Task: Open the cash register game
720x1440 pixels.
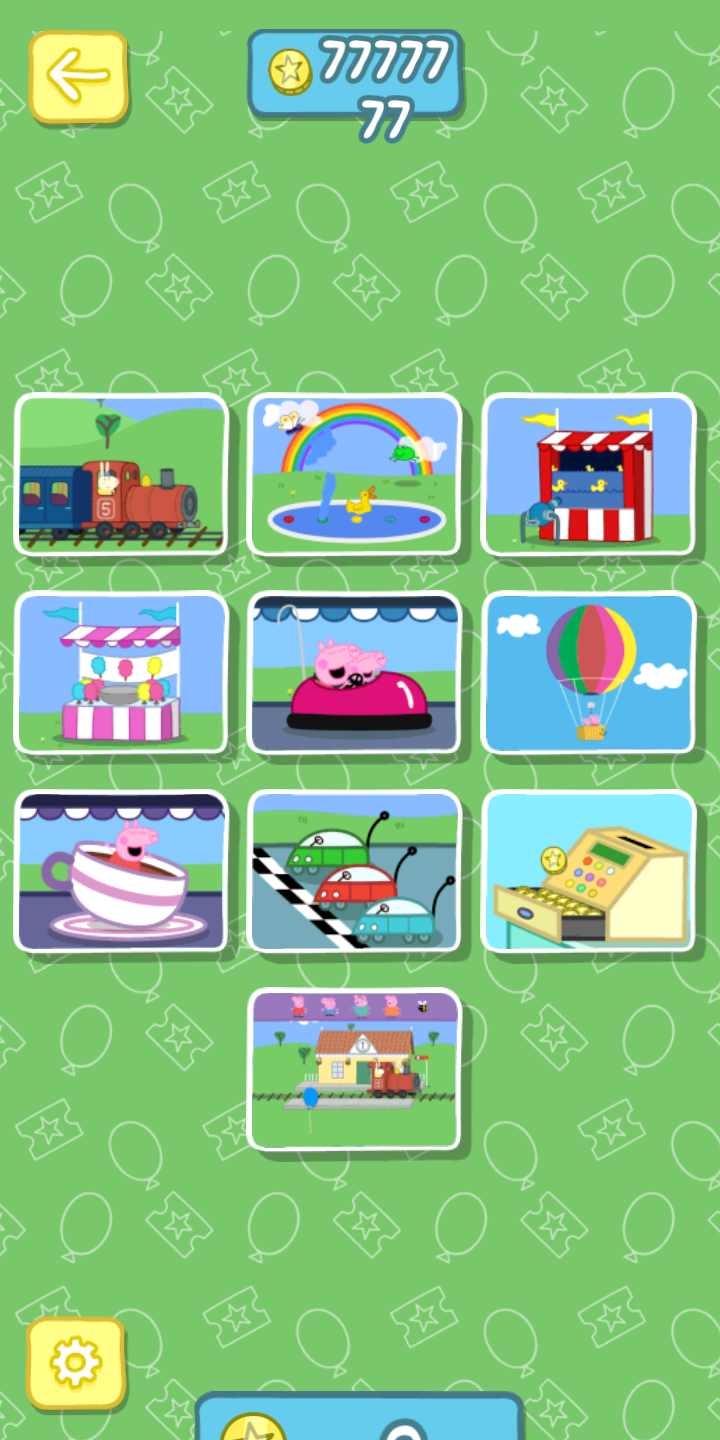Action: tap(588, 871)
